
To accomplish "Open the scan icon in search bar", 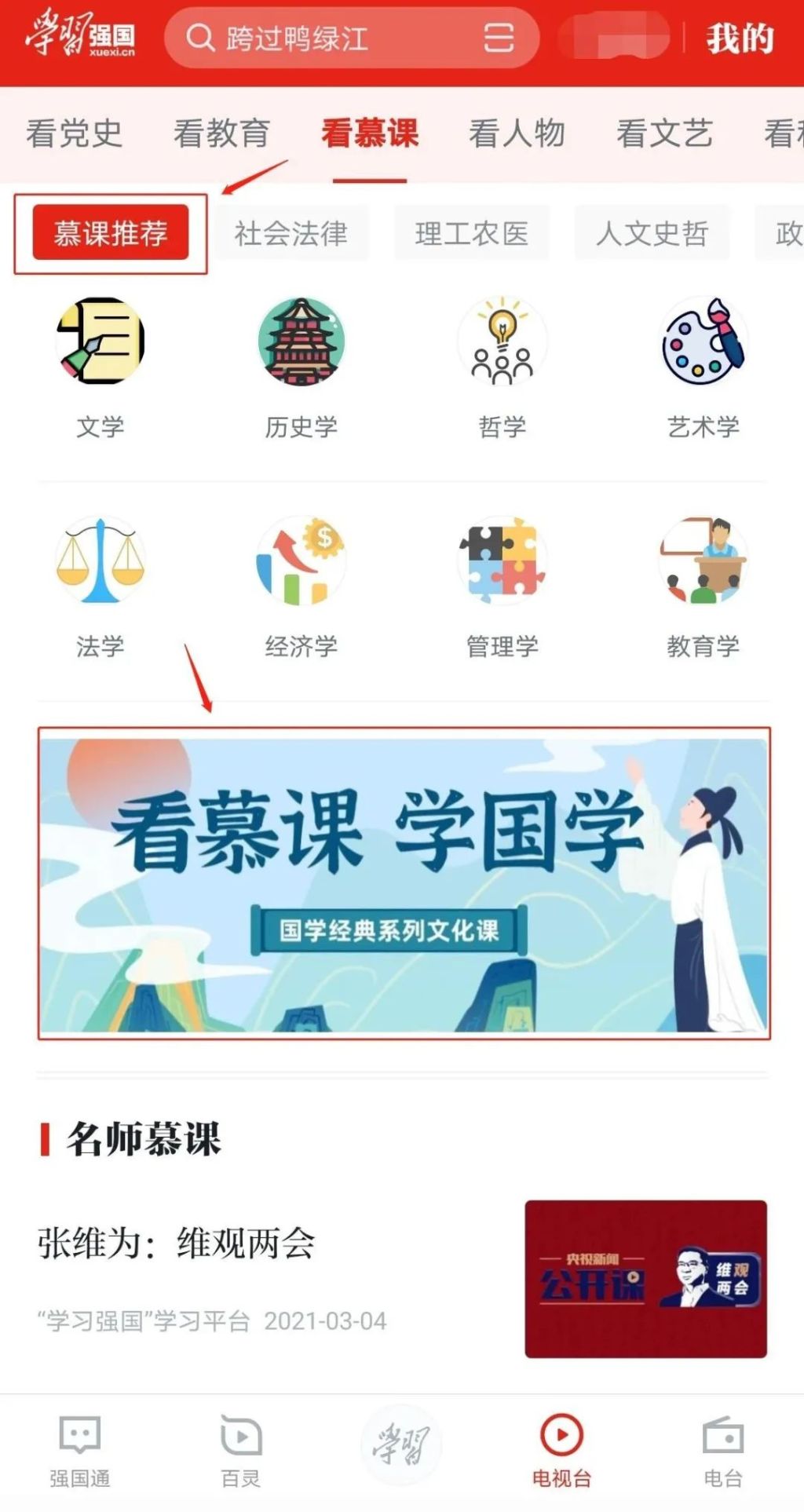I will 499,38.
